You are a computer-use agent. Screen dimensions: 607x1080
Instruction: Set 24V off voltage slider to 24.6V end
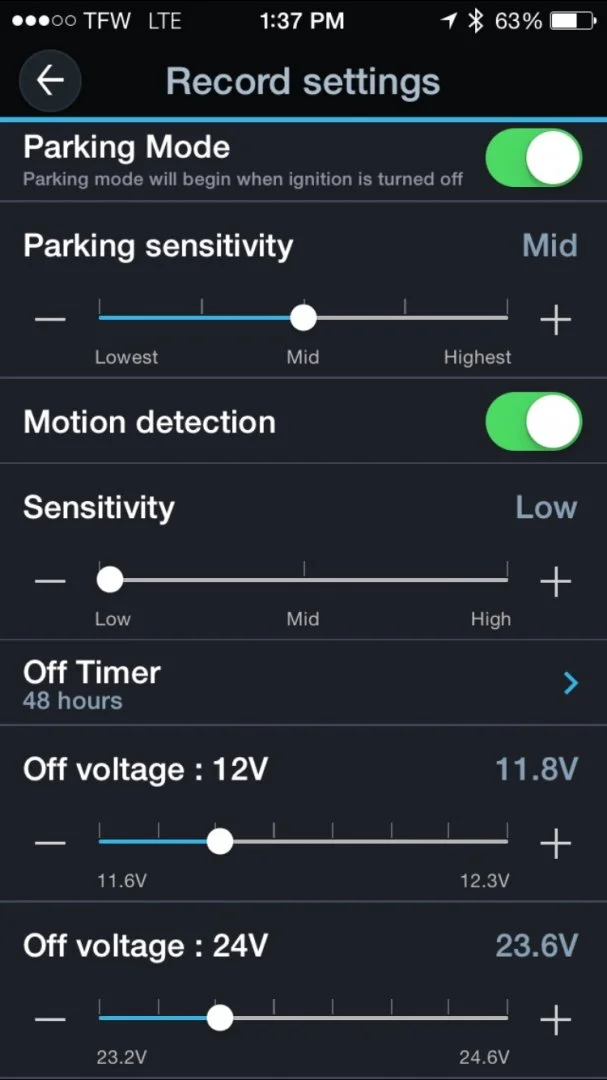pyautogui.click(x=507, y=1018)
